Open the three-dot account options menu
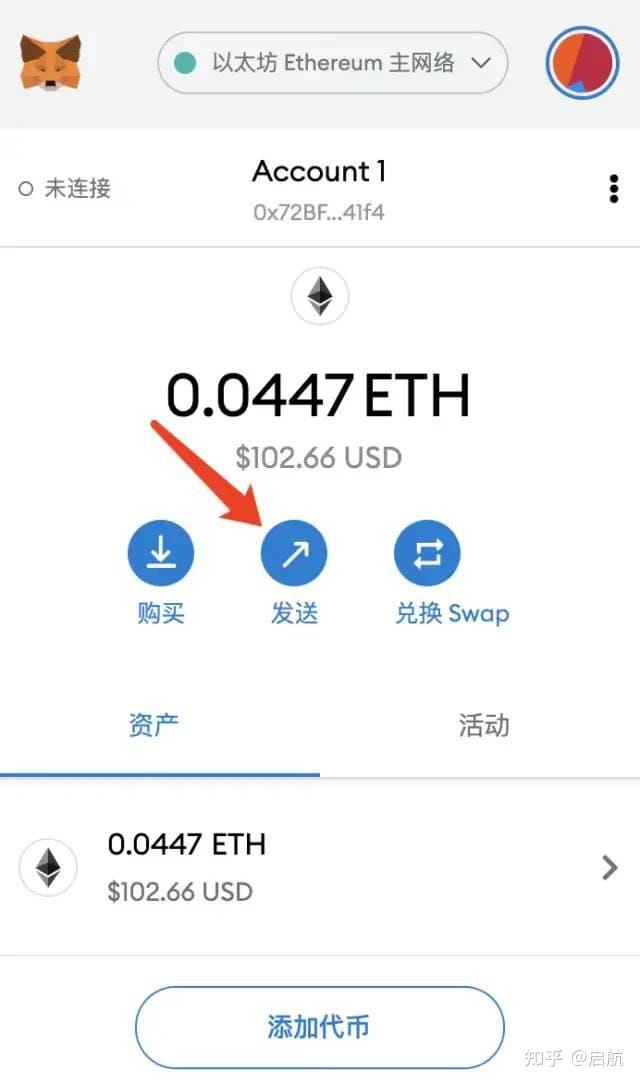Image resolution: width=640 pixels, height=1084 pixels. click(613, 188)
